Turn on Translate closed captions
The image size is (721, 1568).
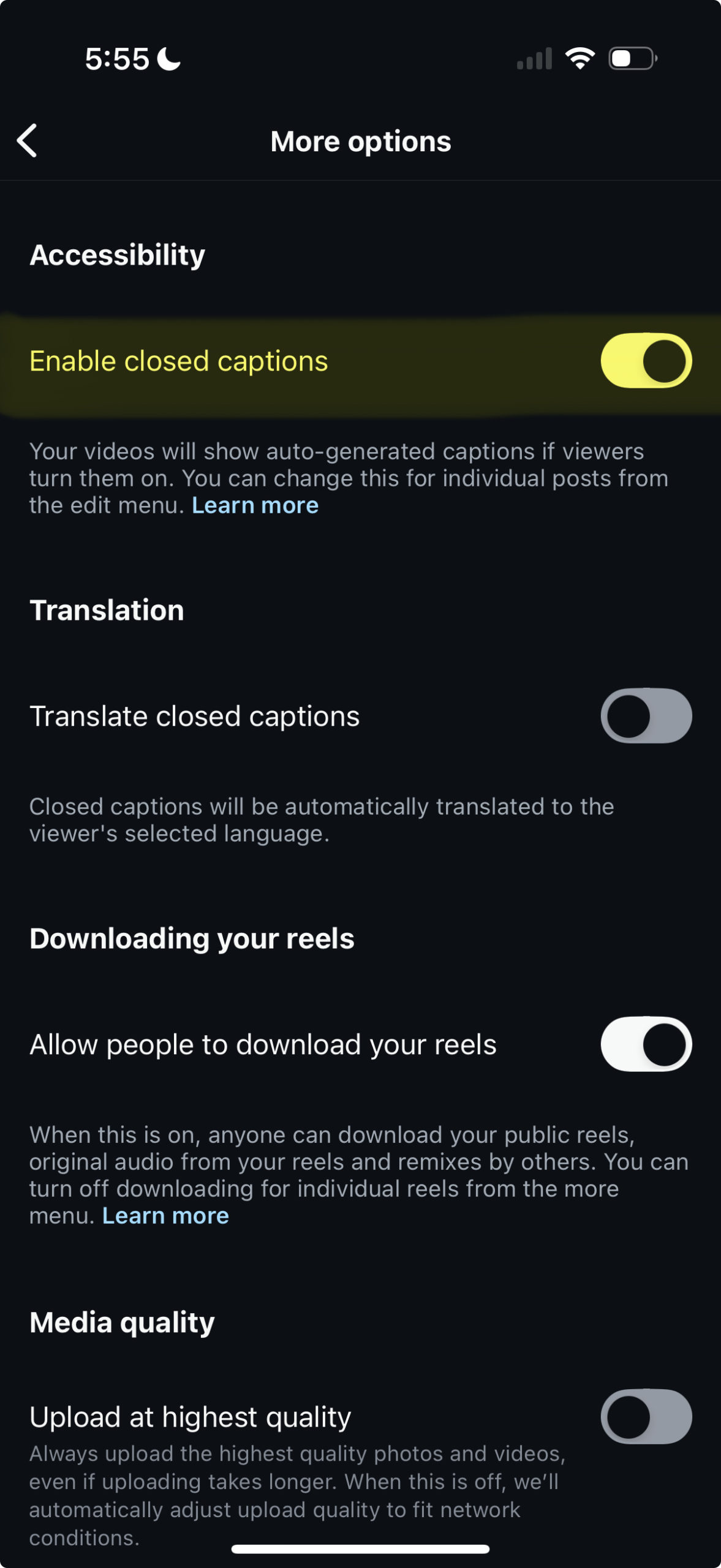click(646, 716)
